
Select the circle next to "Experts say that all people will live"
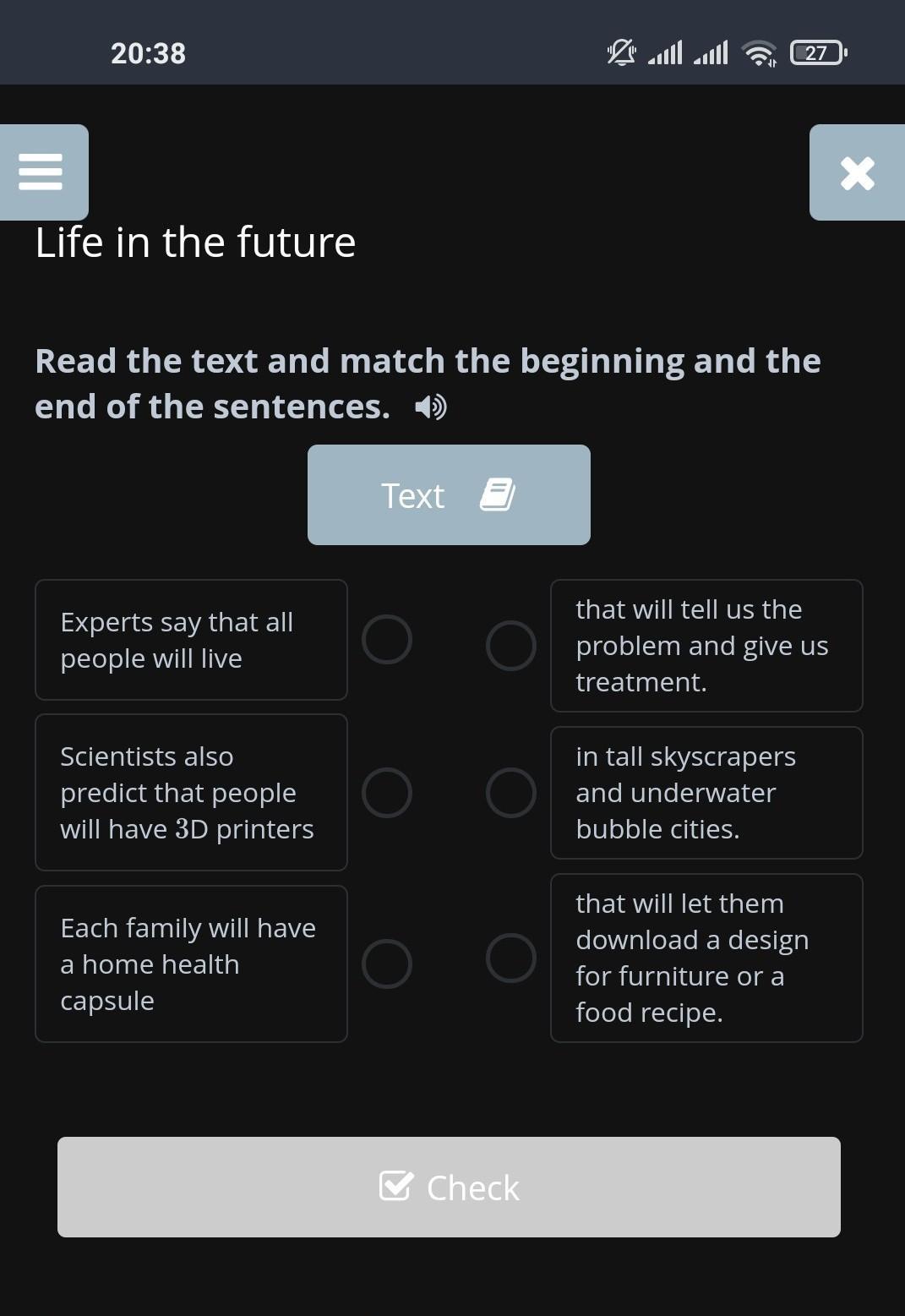pyautogui.click(x=387, y=639)
